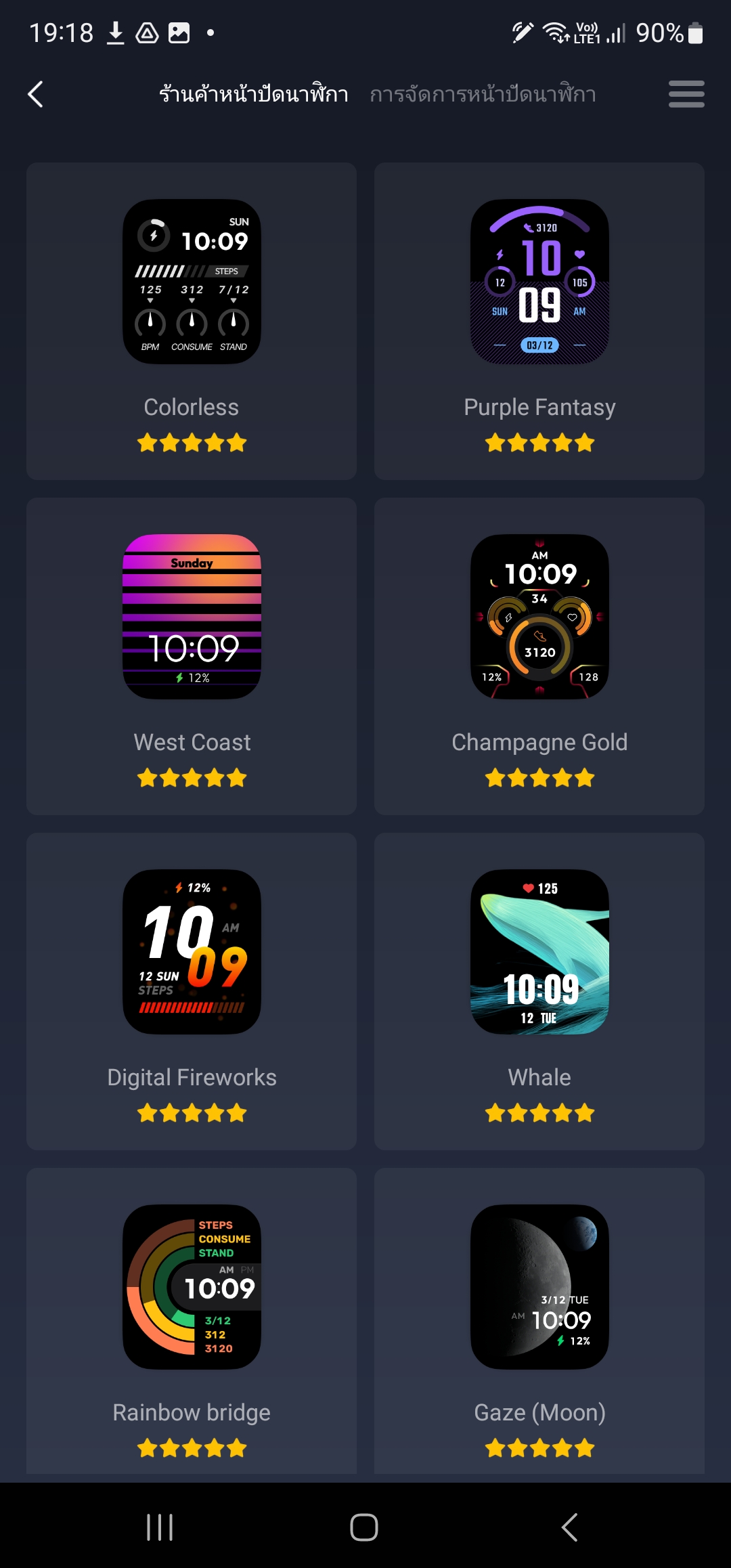Go back using the top-left arrow
The image size is (731, 1568).
[36, 94]
